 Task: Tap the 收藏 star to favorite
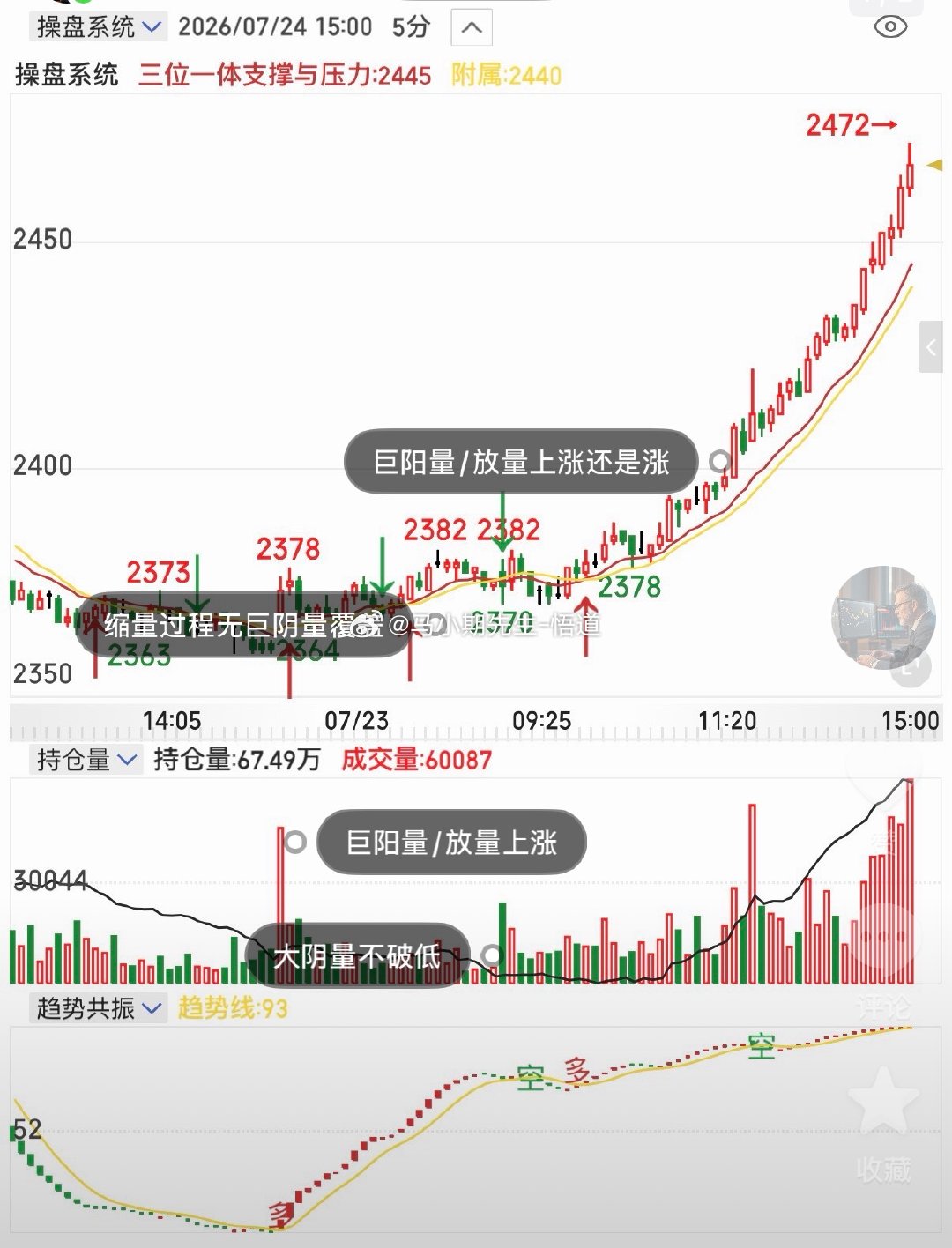tap(883, 1100)
